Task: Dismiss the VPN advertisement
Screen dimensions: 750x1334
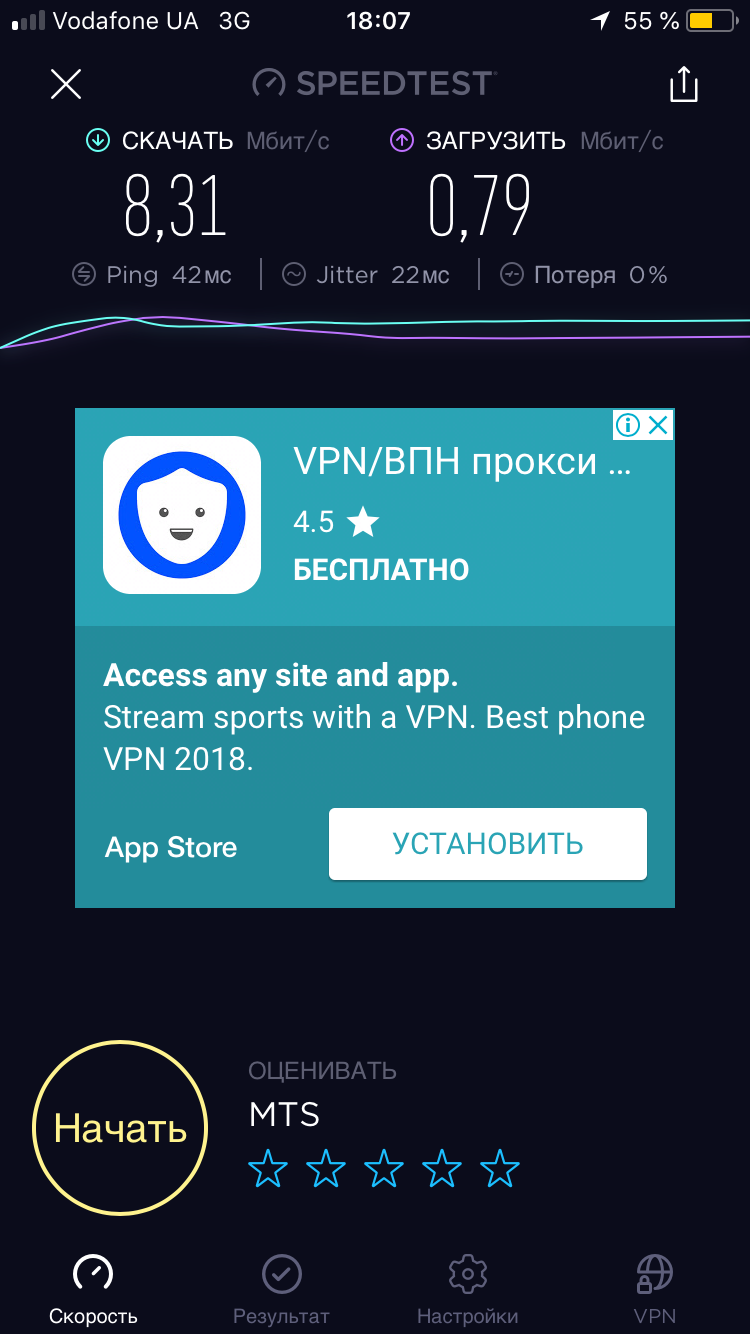Action: (658, 425)
